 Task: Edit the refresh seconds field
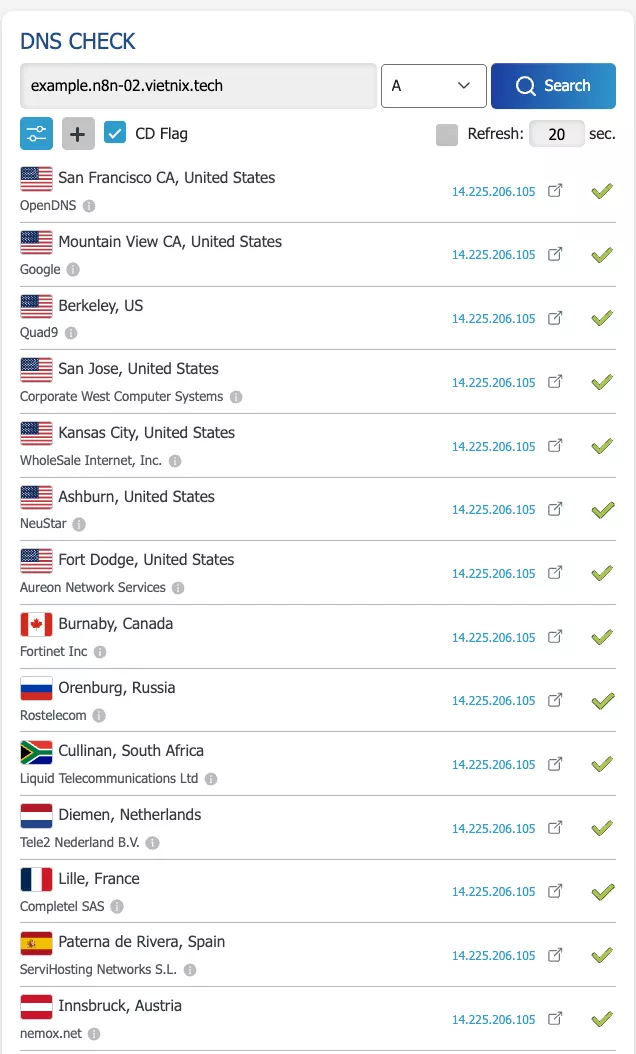tap(556, 134)
